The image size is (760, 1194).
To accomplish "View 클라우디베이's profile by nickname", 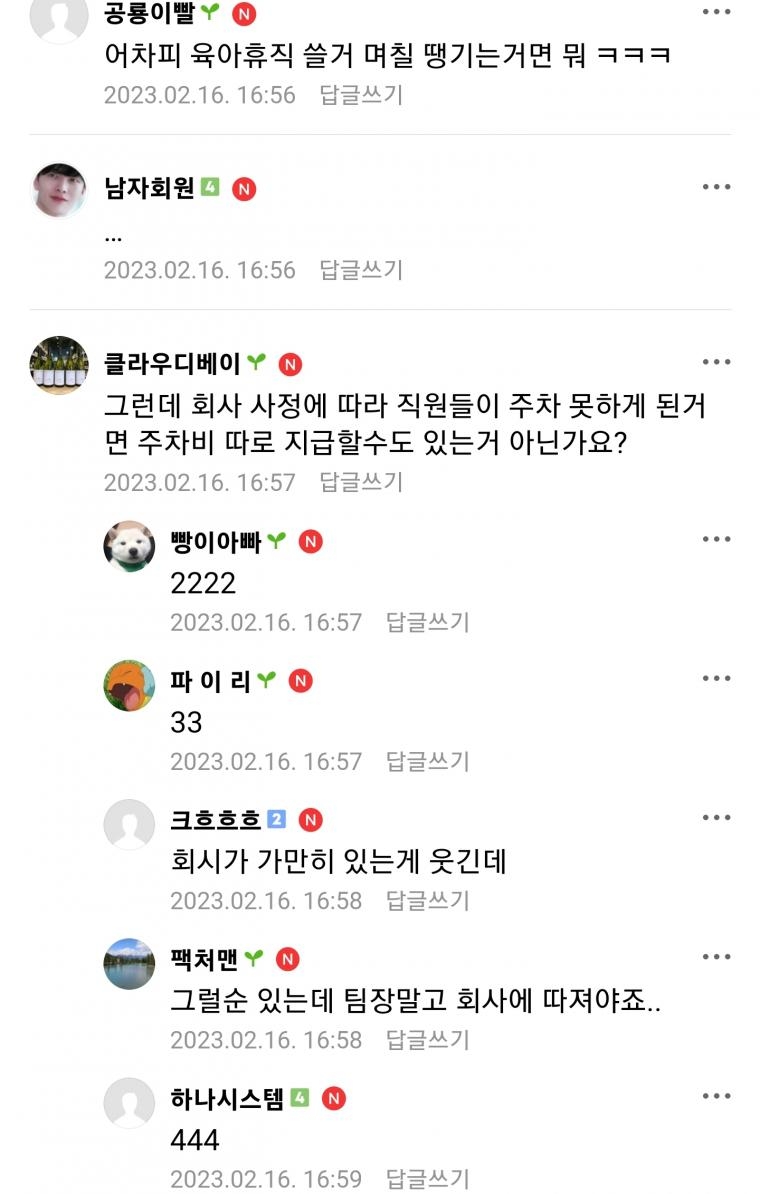I will pos(173,363).
